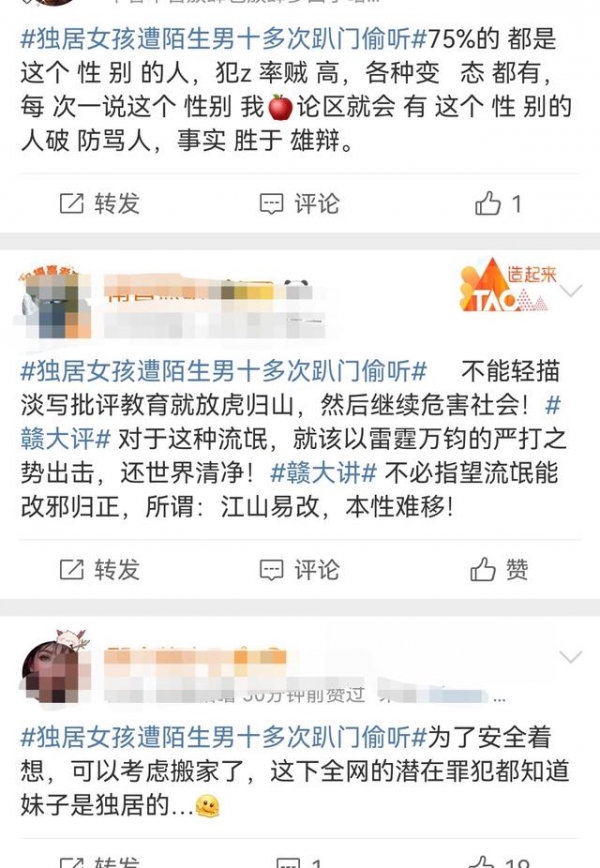Repost the 江山易改 post
This screenshot has width=600, height=868.
(x=99, y=569)
